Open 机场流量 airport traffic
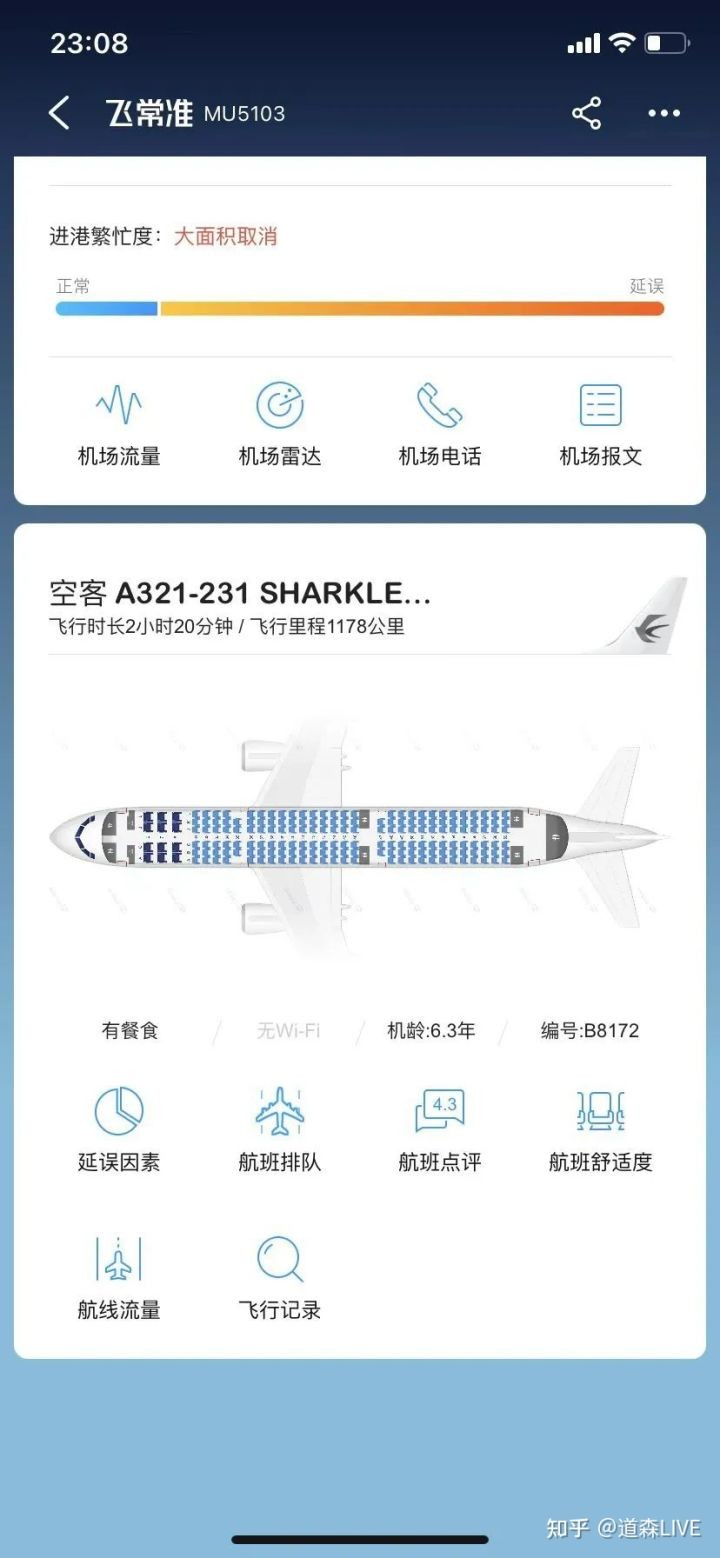 (119, 425)
